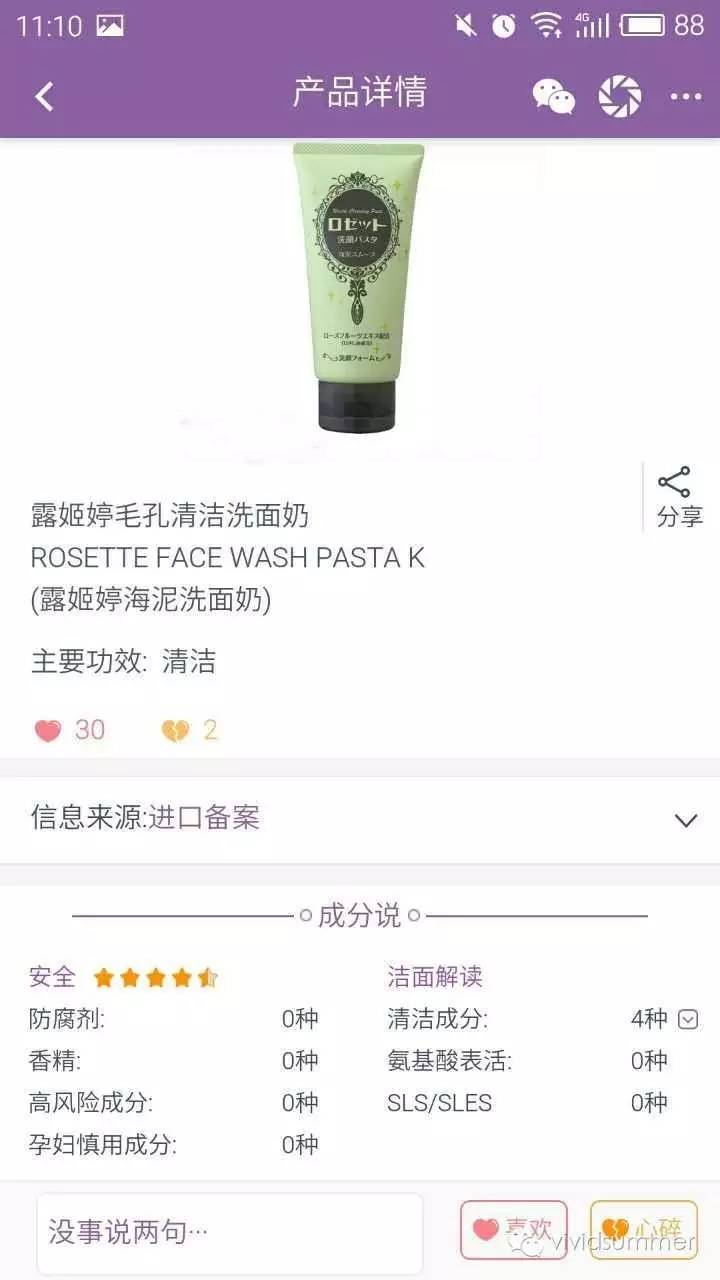Tap the 分享 share button

(679, 498)
